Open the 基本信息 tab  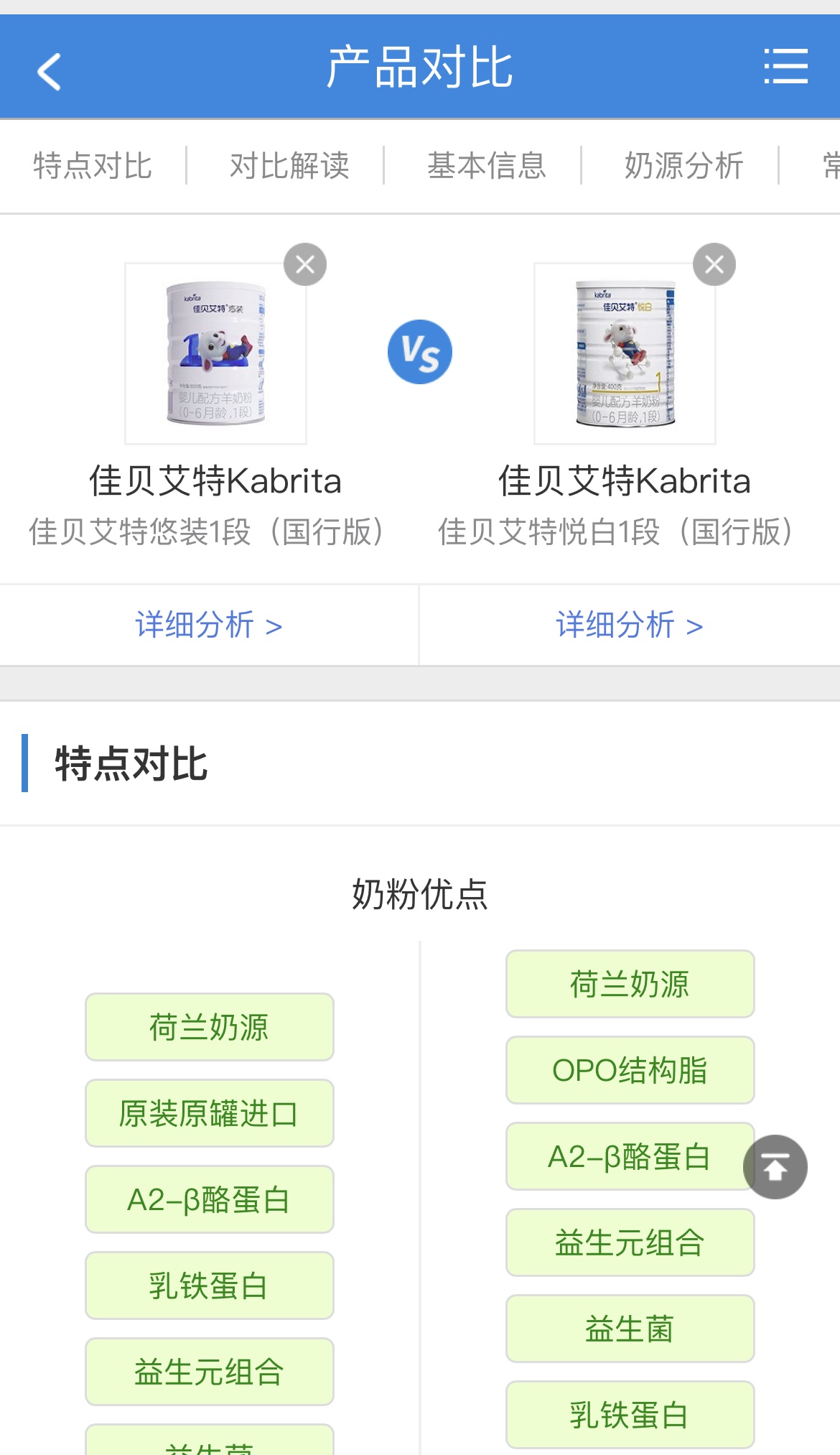487,166
